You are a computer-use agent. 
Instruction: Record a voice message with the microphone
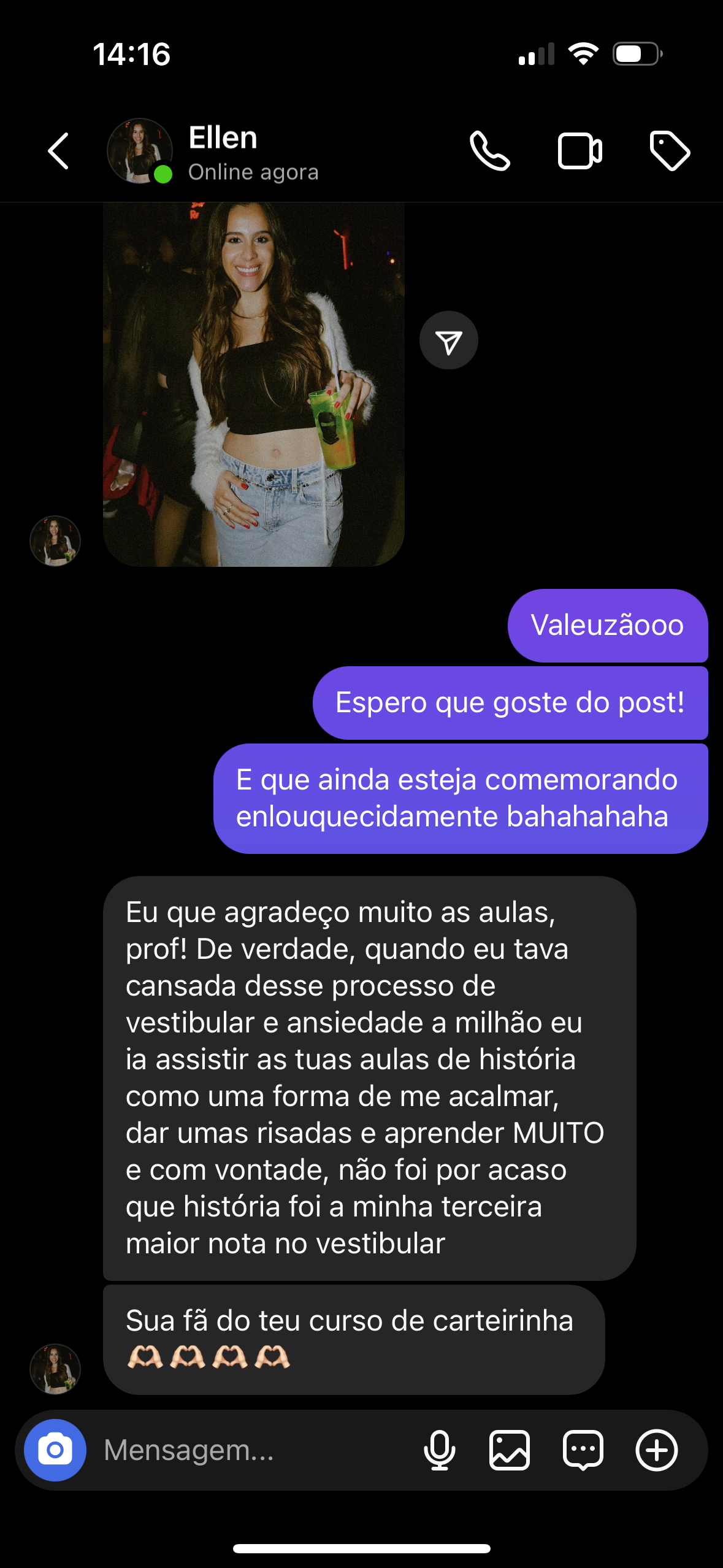coord(440,1450)
